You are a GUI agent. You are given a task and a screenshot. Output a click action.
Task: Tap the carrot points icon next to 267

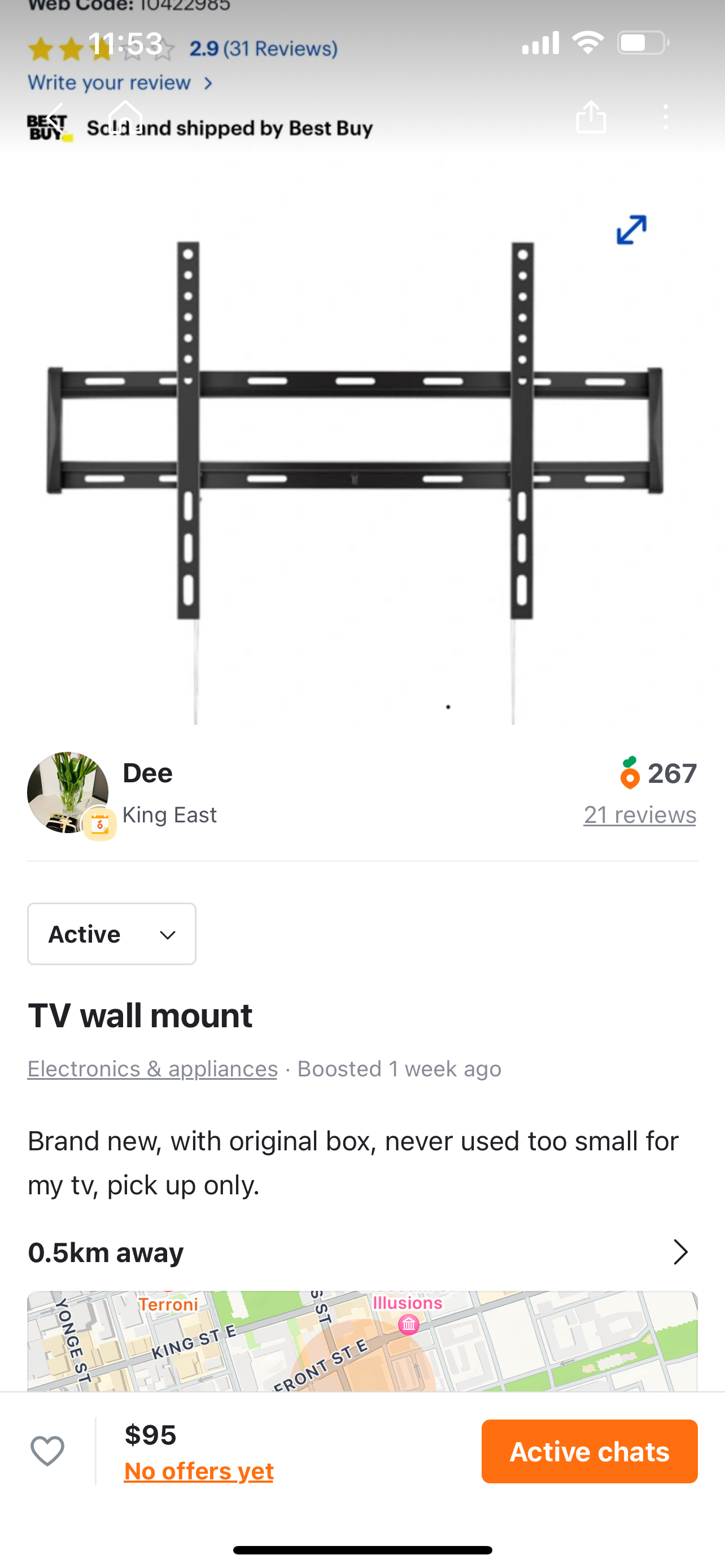(x=632, y=774)
